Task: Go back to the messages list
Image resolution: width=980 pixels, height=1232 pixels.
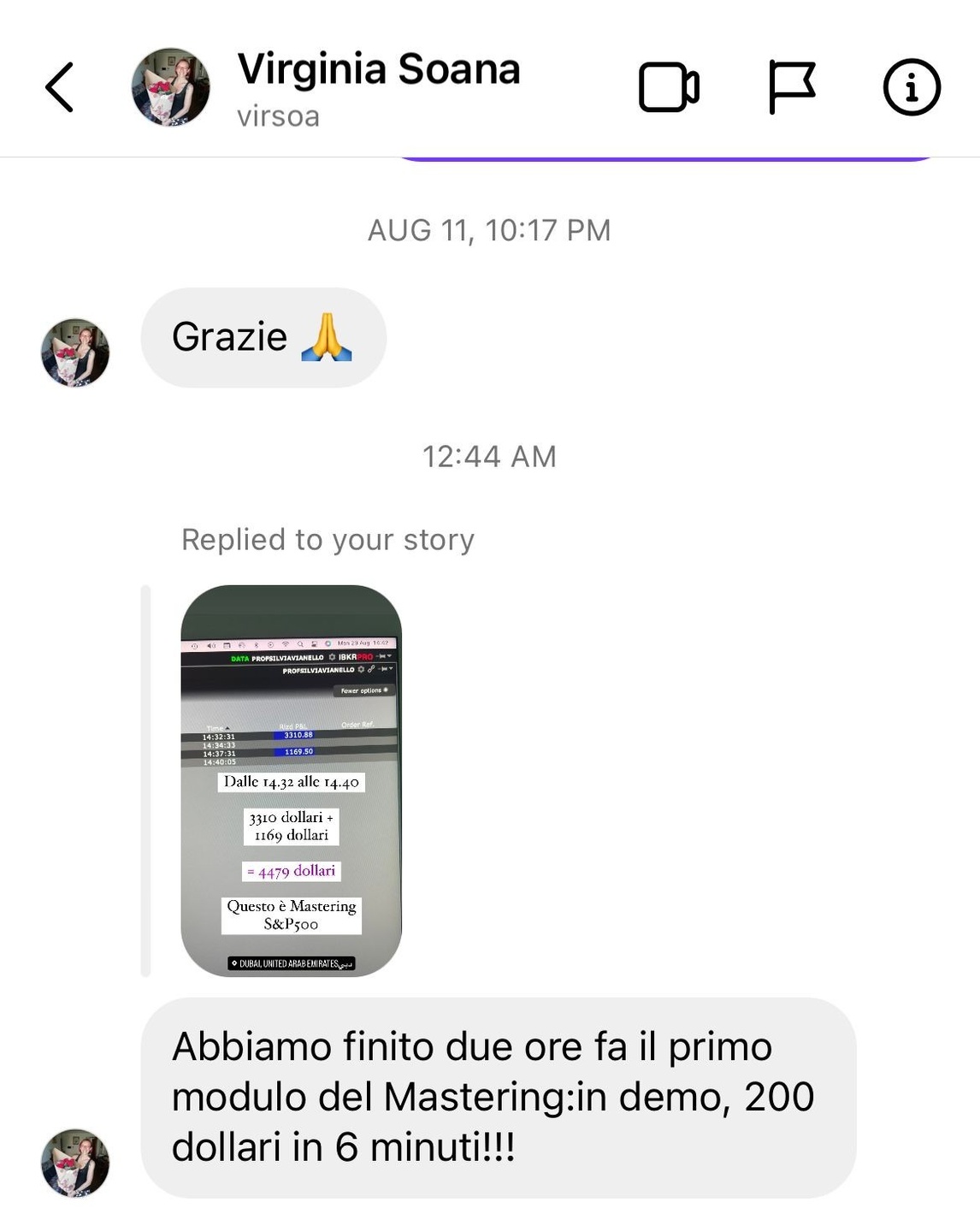Action: tap(60, 87)
